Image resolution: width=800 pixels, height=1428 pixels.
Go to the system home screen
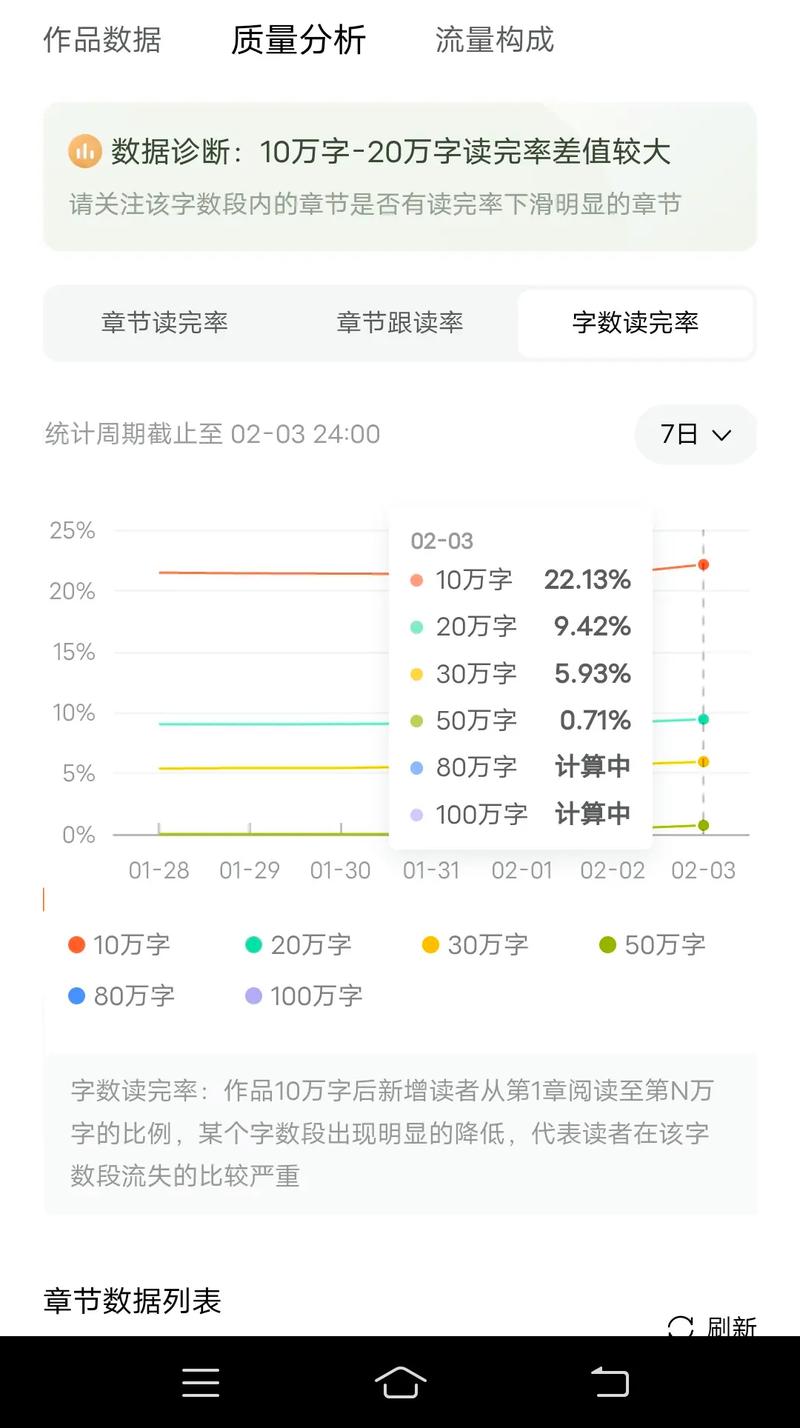click(x=400, y=1383)
